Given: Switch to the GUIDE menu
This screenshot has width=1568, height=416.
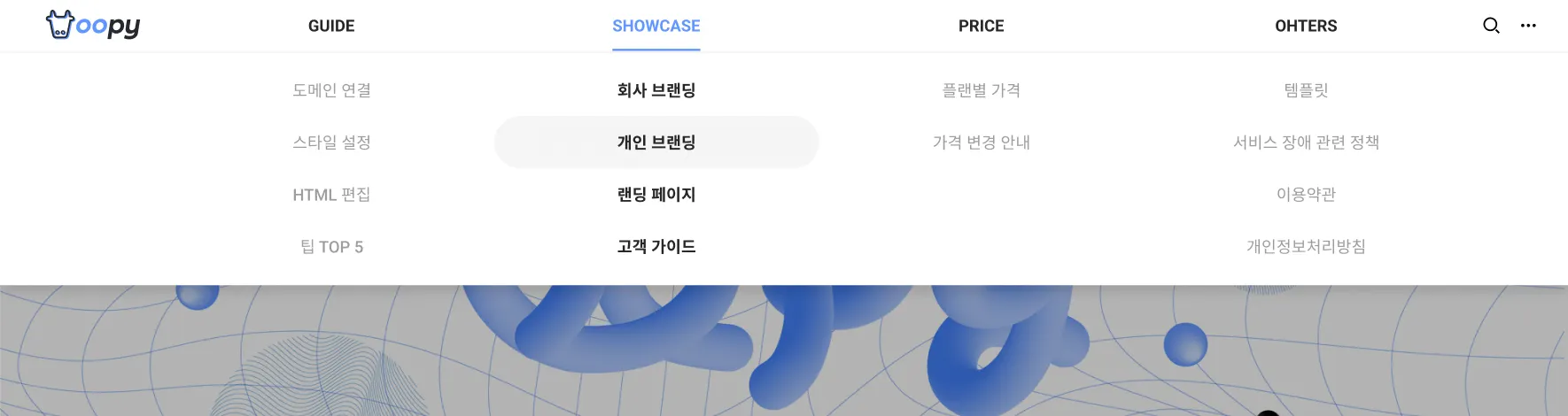Looking at the screenshot, I should [x=331, y=26].
